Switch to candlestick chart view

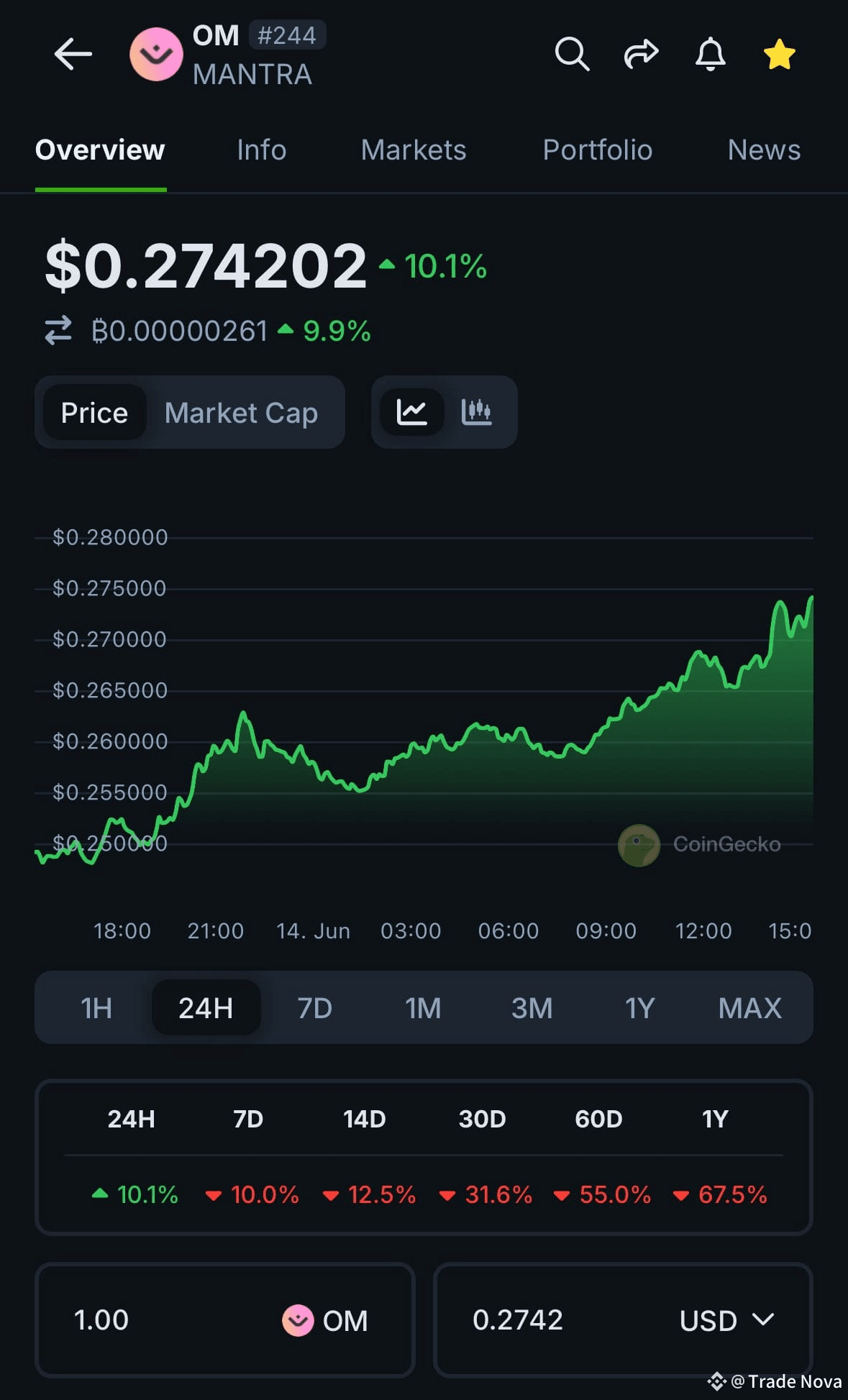click(x=477, y=412)
